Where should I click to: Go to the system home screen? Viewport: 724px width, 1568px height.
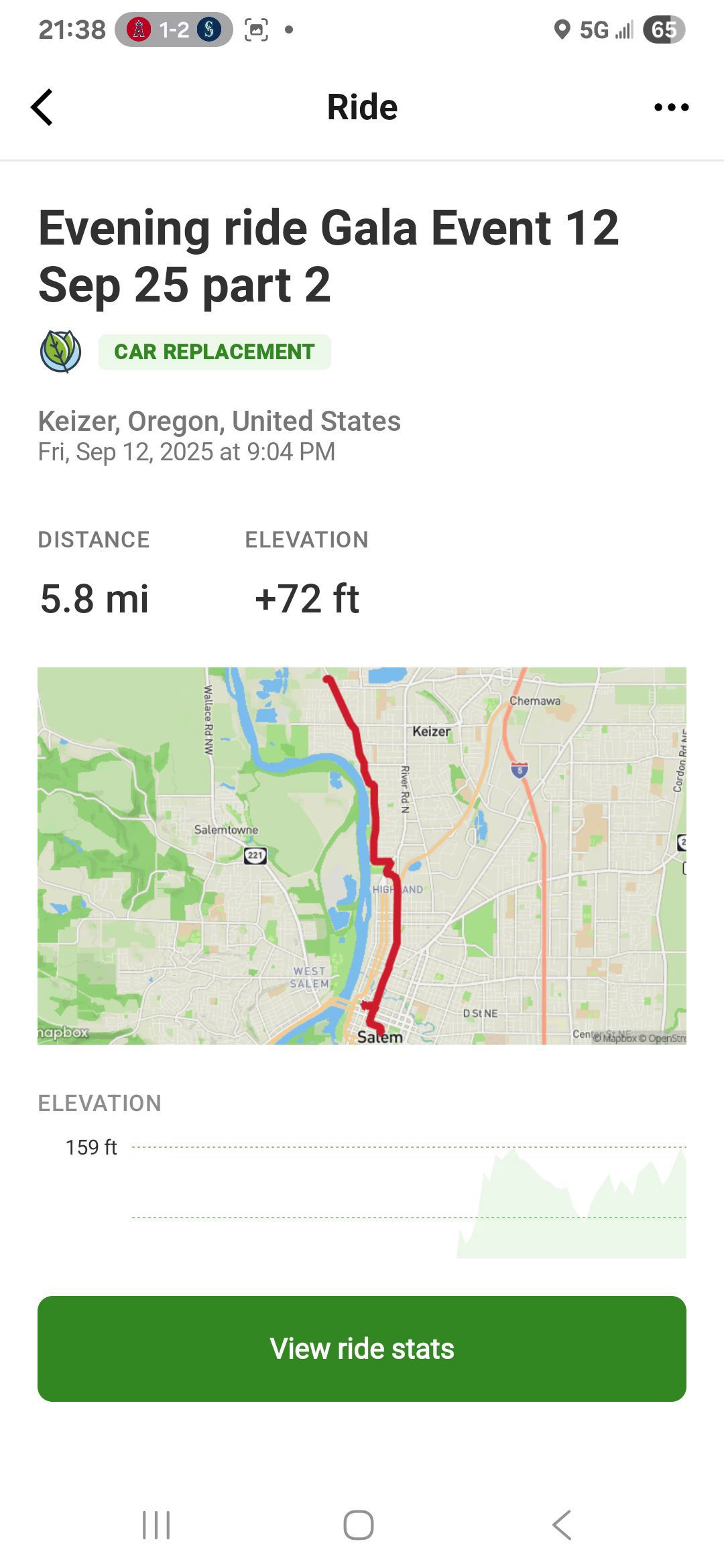tap(359, 1525)
